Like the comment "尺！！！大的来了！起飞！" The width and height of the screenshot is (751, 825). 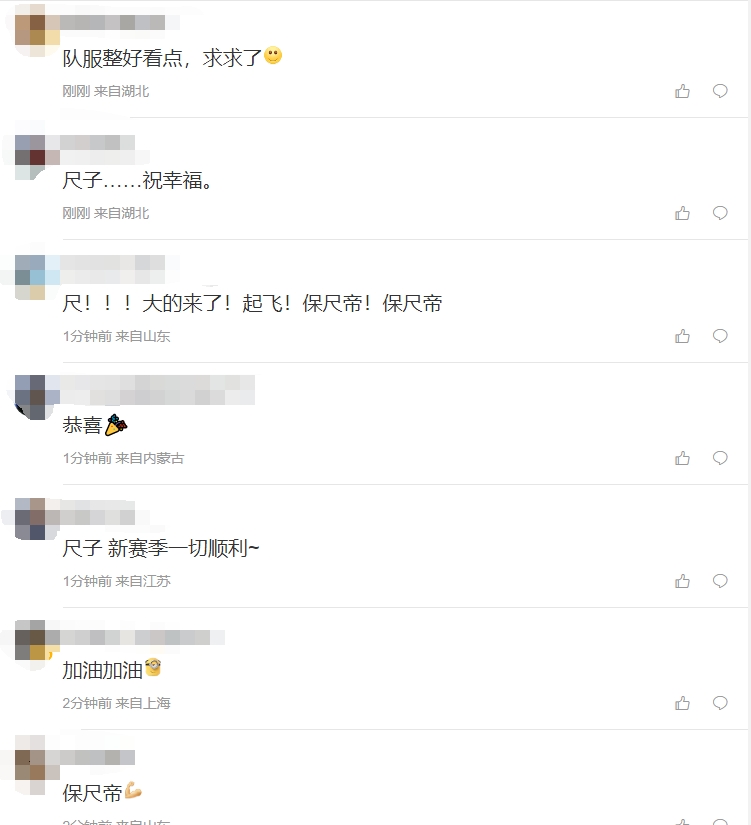coord(683,336)
